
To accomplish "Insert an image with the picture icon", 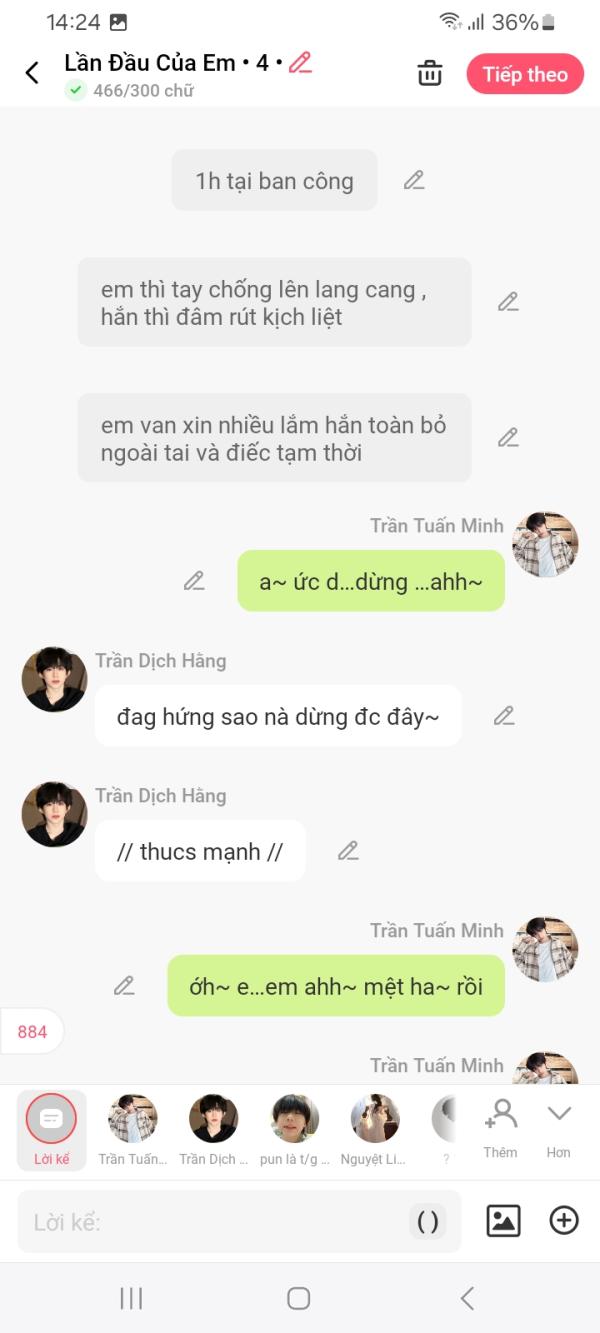I will 503,1220.
